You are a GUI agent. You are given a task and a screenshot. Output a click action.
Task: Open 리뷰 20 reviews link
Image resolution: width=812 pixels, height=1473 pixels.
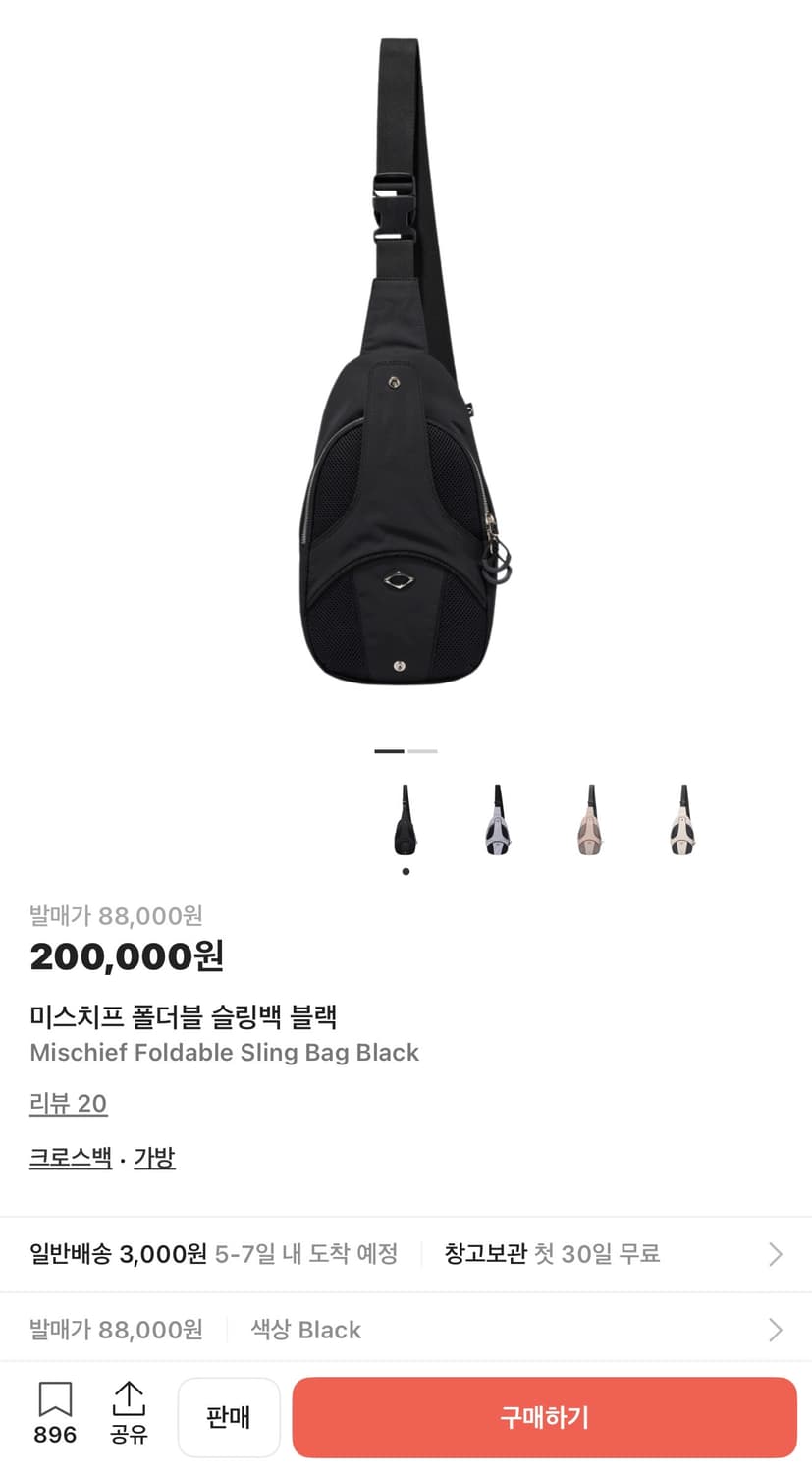[x=68, y=1104]
